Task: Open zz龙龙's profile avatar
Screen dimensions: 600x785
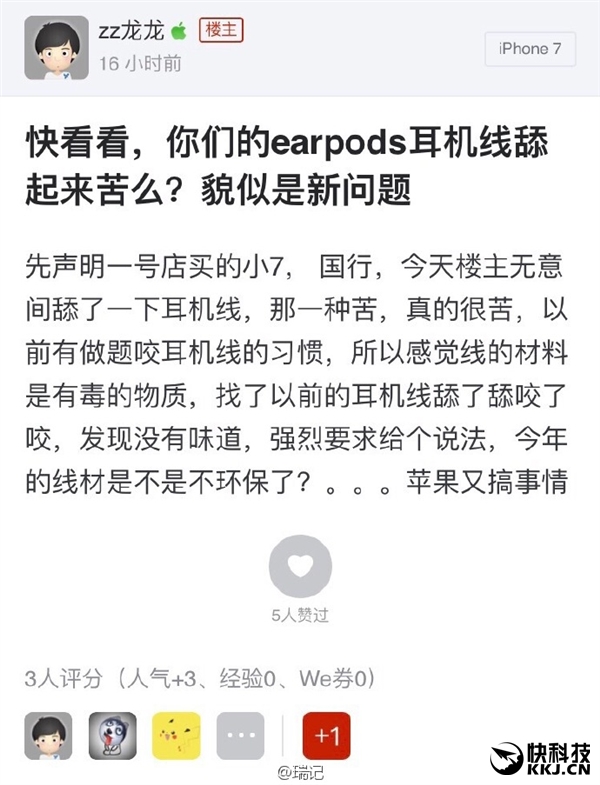Action: coord(55,47)
